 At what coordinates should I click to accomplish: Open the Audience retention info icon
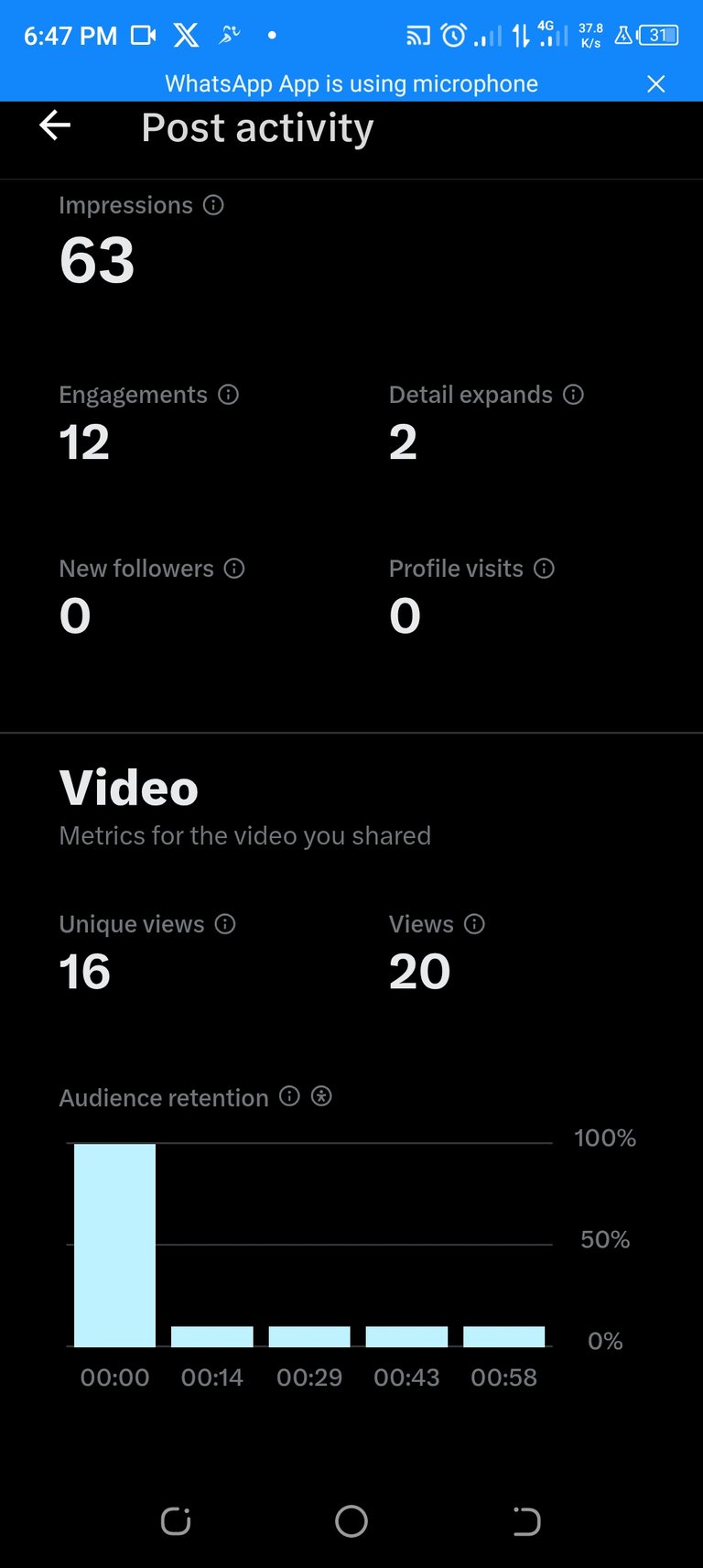289,1096
